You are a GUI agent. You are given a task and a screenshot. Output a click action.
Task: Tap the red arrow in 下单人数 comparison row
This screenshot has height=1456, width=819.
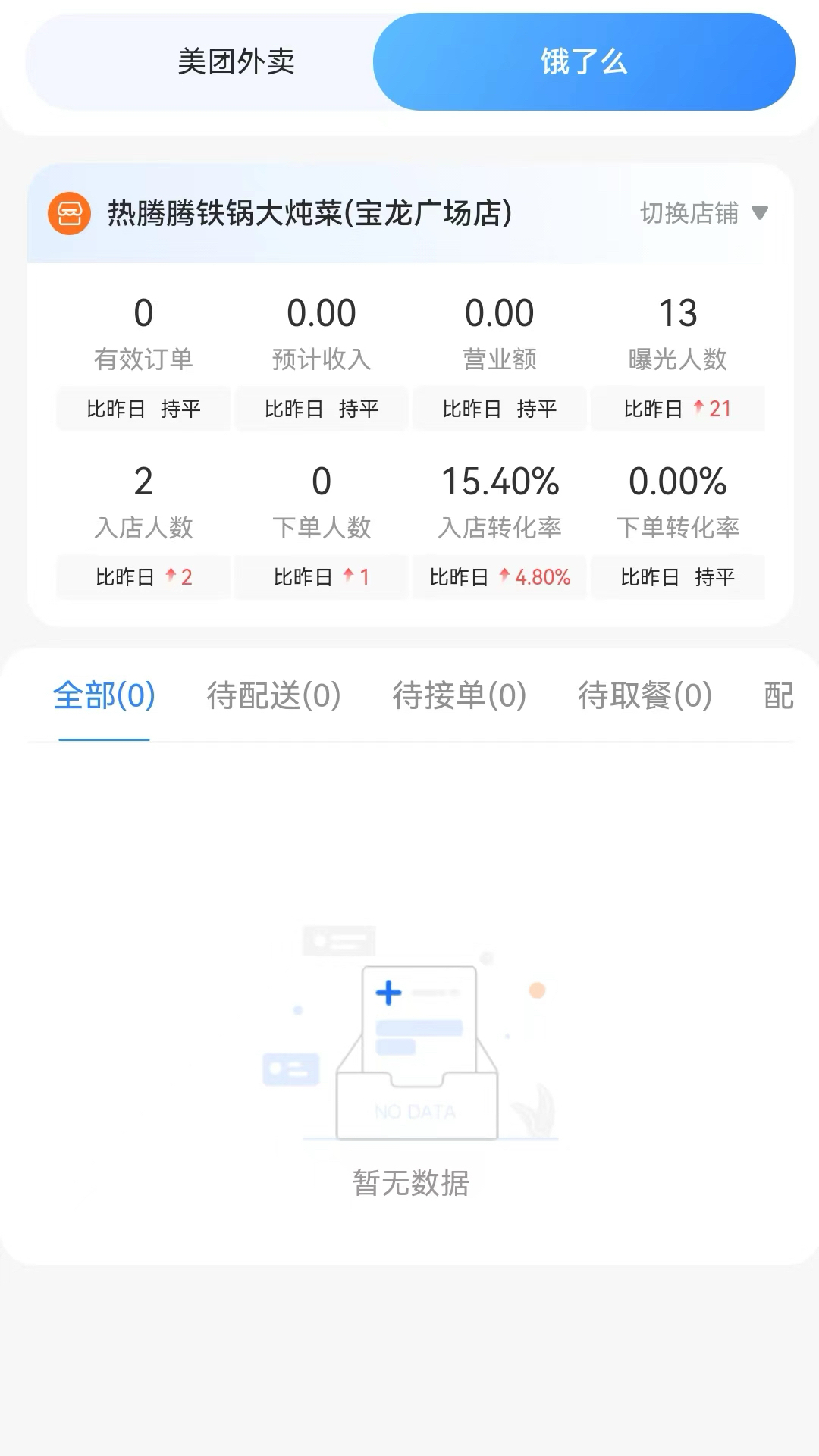pos(348,576)
